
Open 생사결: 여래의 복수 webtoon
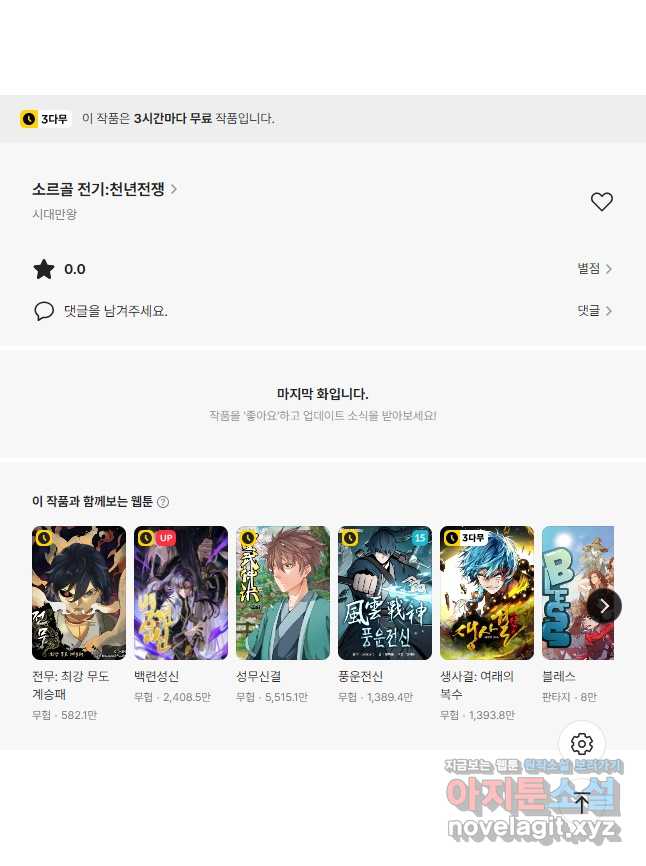487,593
